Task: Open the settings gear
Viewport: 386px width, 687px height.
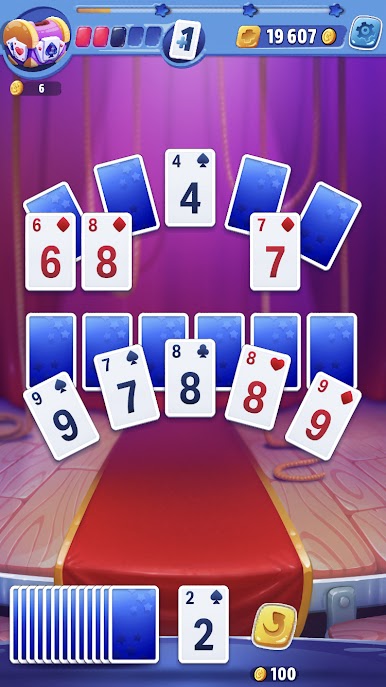Action: point(365,32)
